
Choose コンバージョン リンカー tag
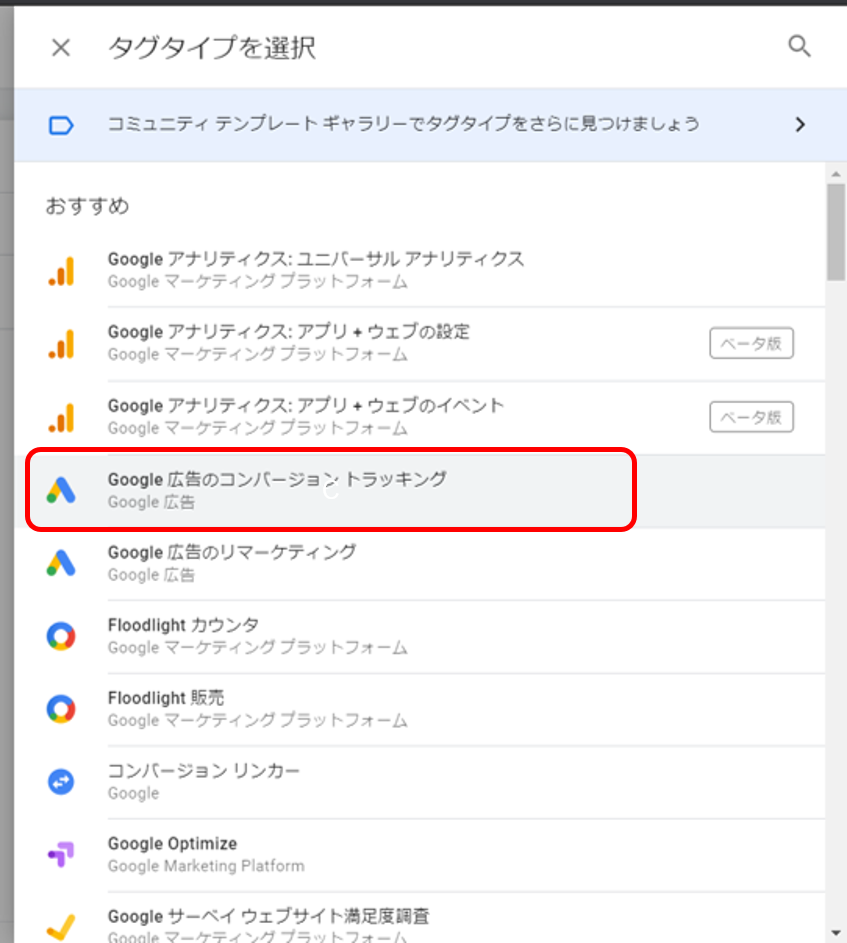[204, 782]
